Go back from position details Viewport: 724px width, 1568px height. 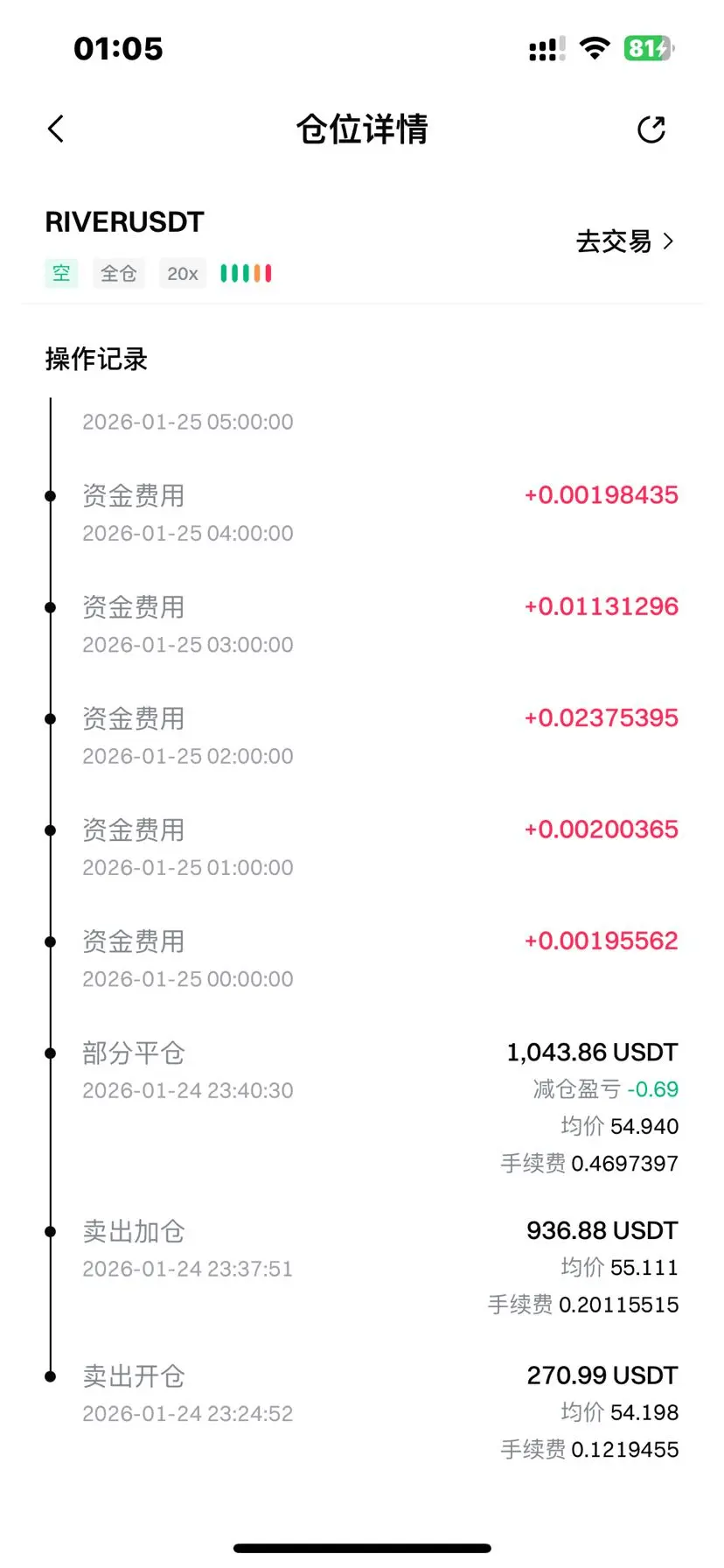click(x=56, y=129)
